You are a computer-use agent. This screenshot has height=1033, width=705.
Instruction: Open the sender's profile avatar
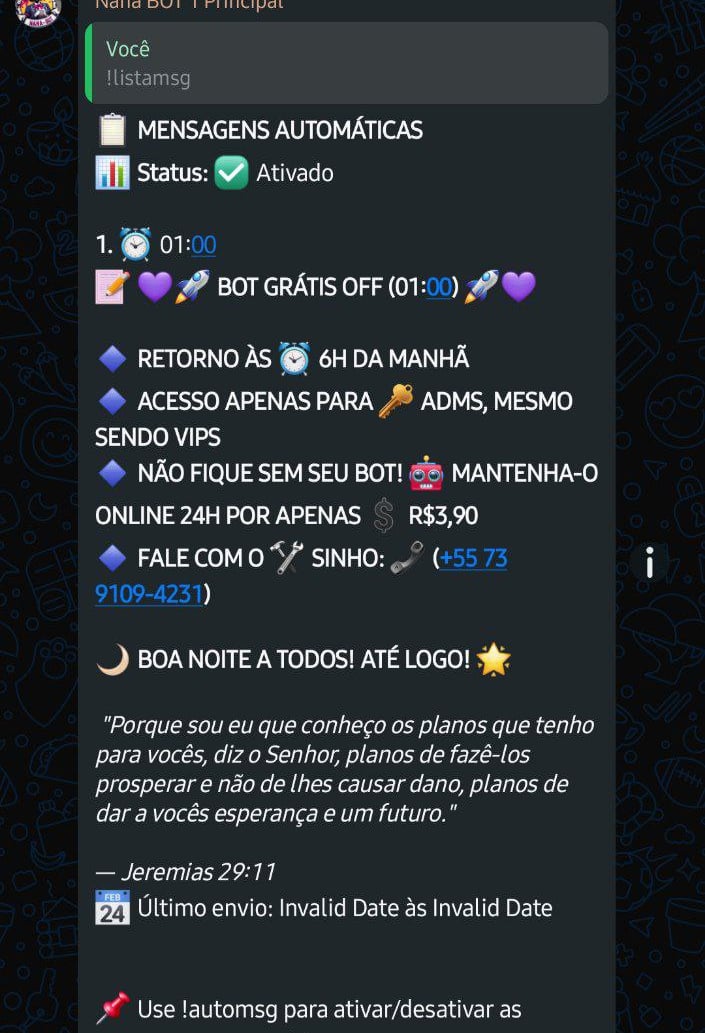point(38,8)
